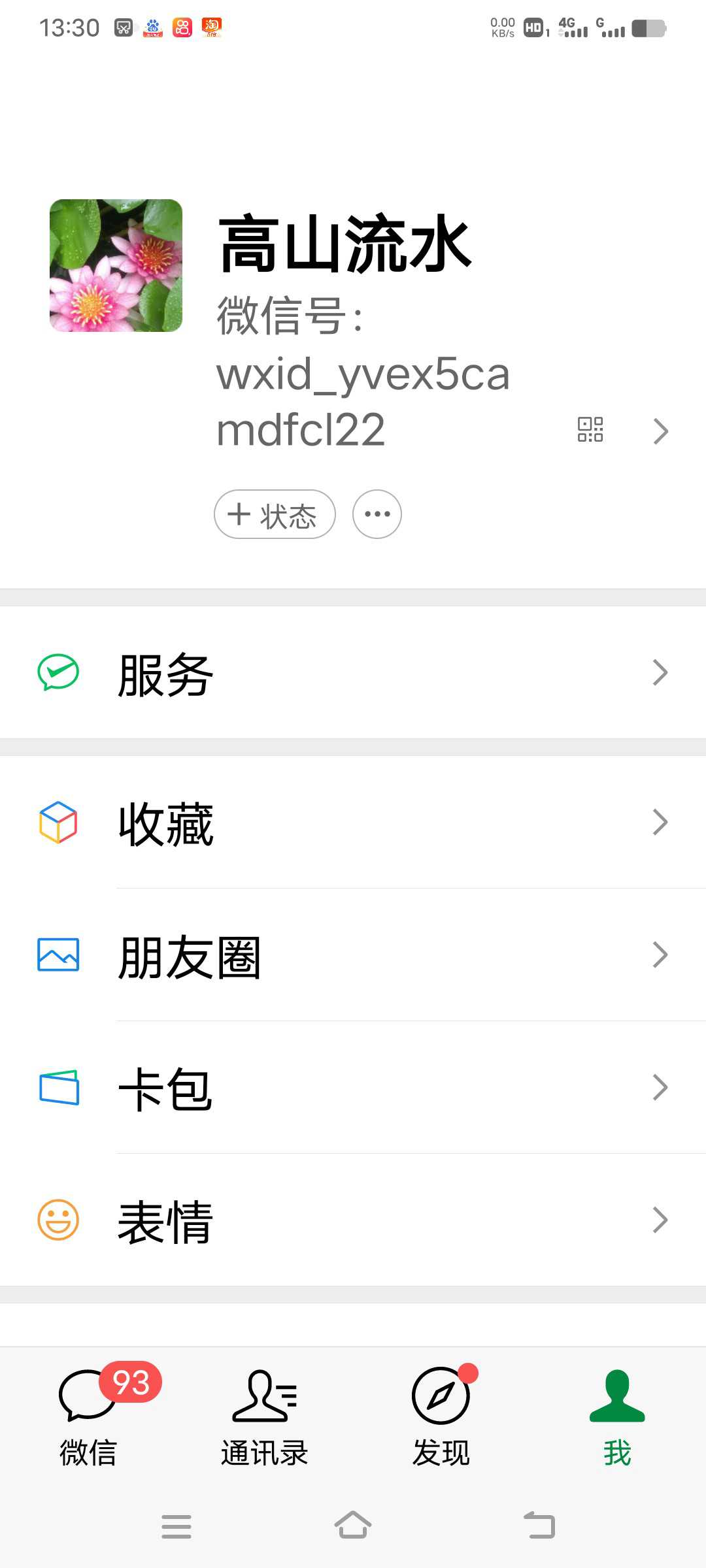Open my QR code icon
The height and width of the screenshot is (1568, 706).
[x=590, y=430]
